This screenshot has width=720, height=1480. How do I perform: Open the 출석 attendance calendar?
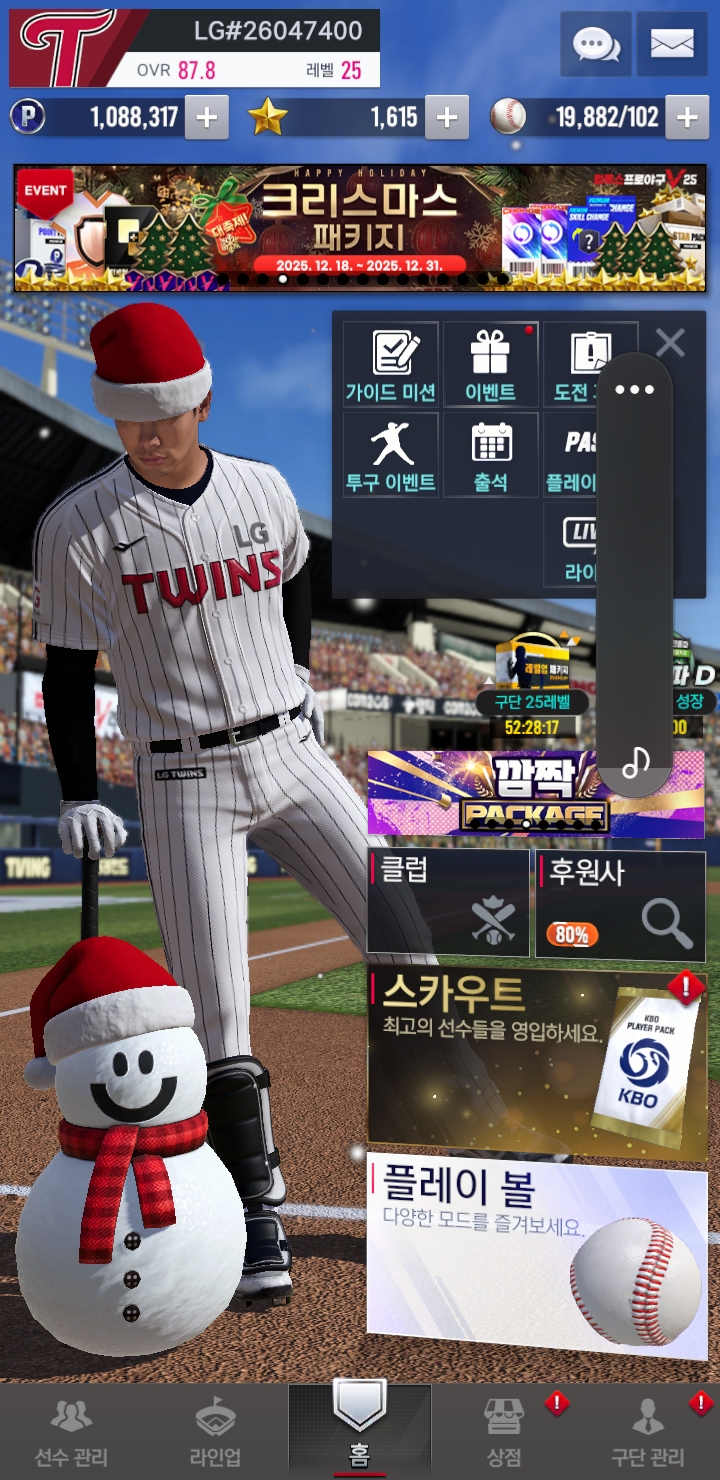tap(491, 455)
